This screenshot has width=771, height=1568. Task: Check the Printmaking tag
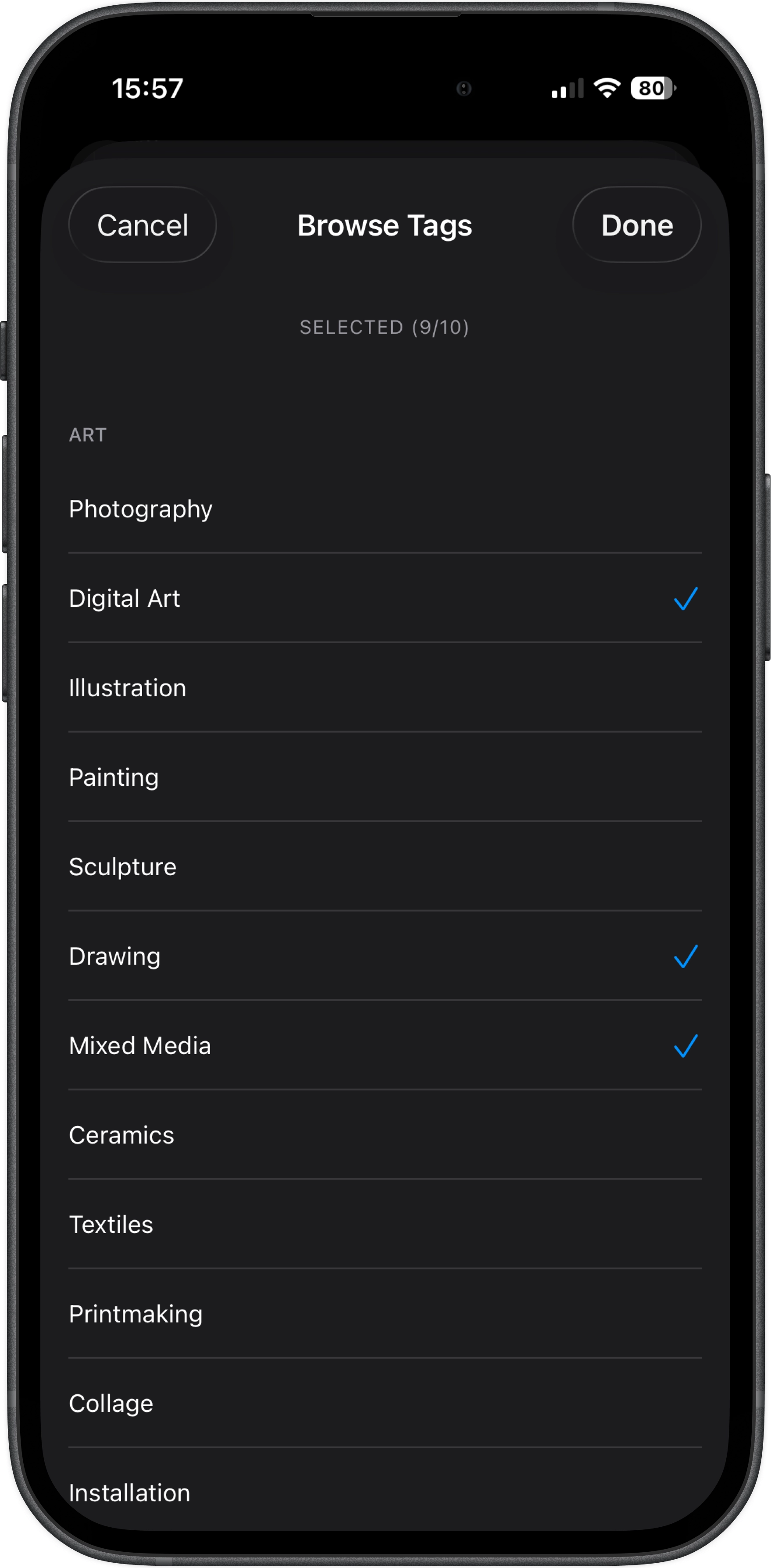(385, 1314)
